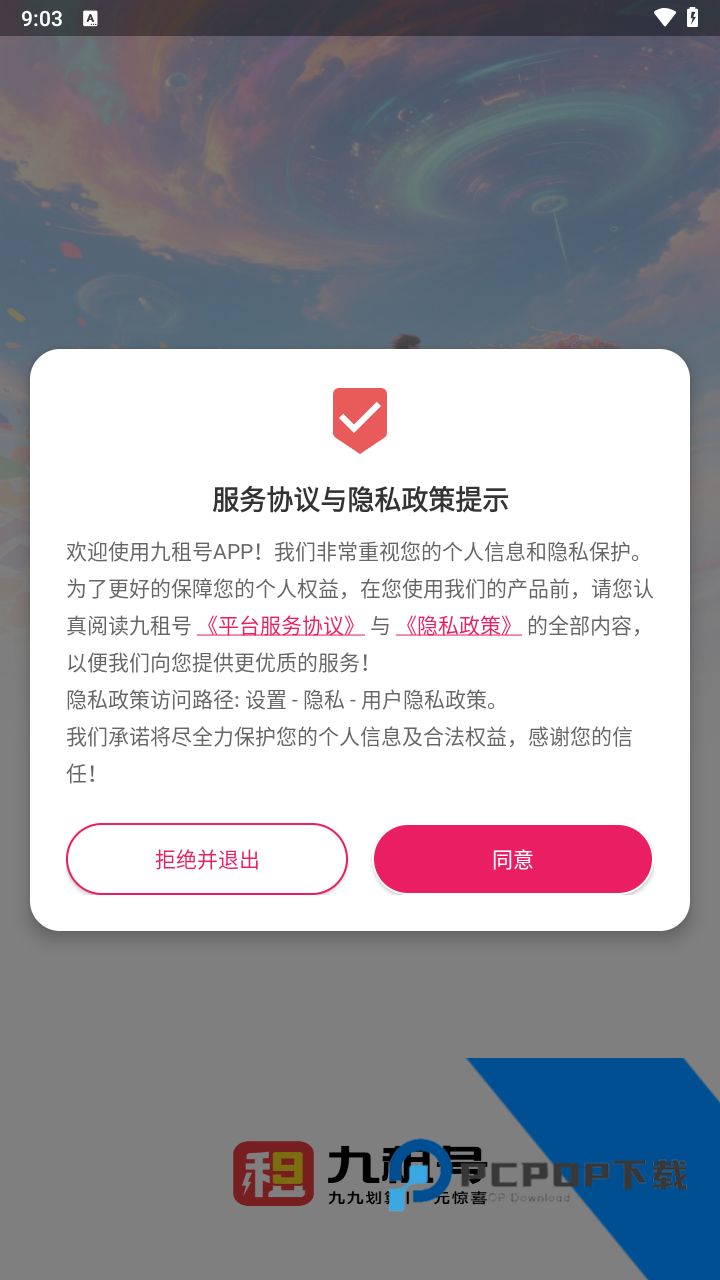Open the 《隐私政策》 privacy policy
720x1280 pixels.
[460, 625]
